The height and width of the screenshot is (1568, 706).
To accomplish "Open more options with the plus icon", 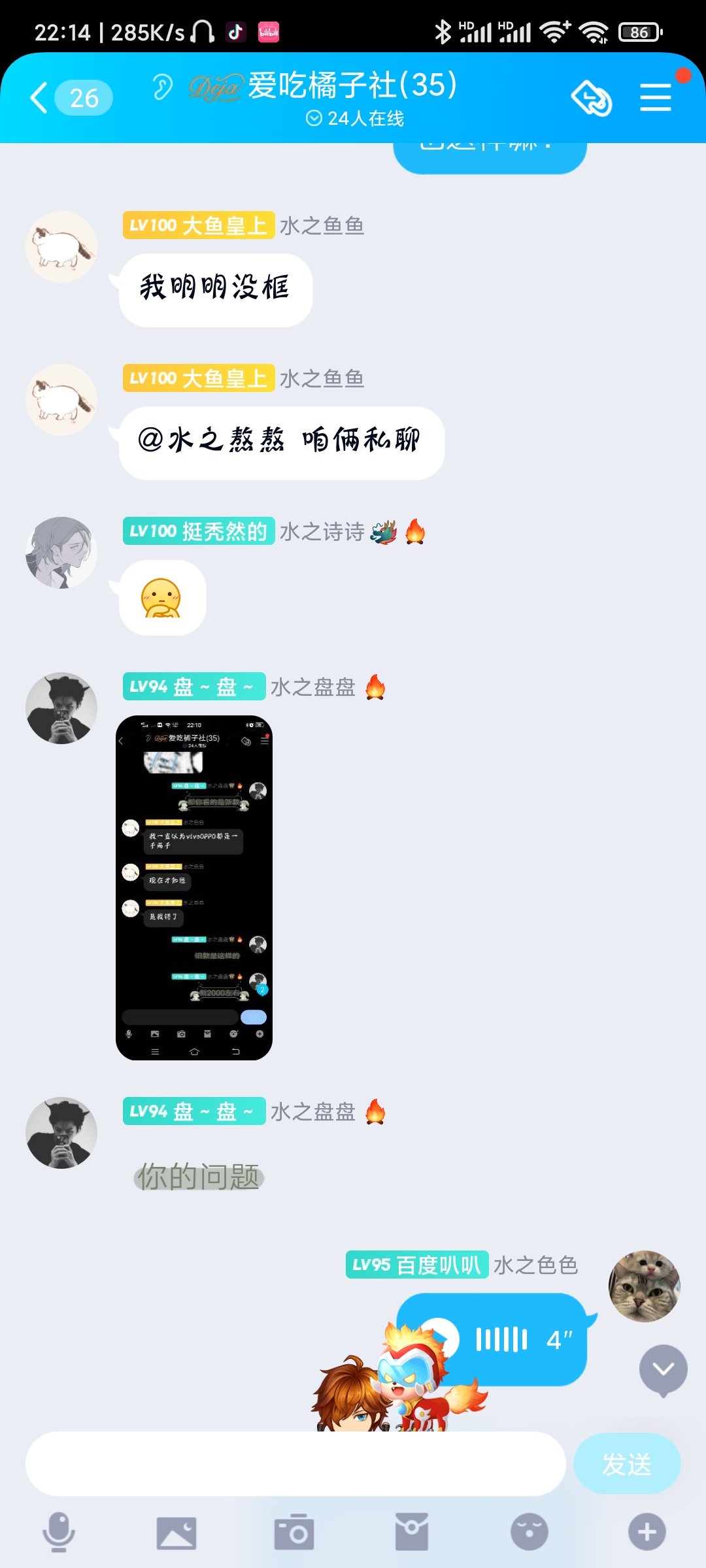I will pos(647,1532).
